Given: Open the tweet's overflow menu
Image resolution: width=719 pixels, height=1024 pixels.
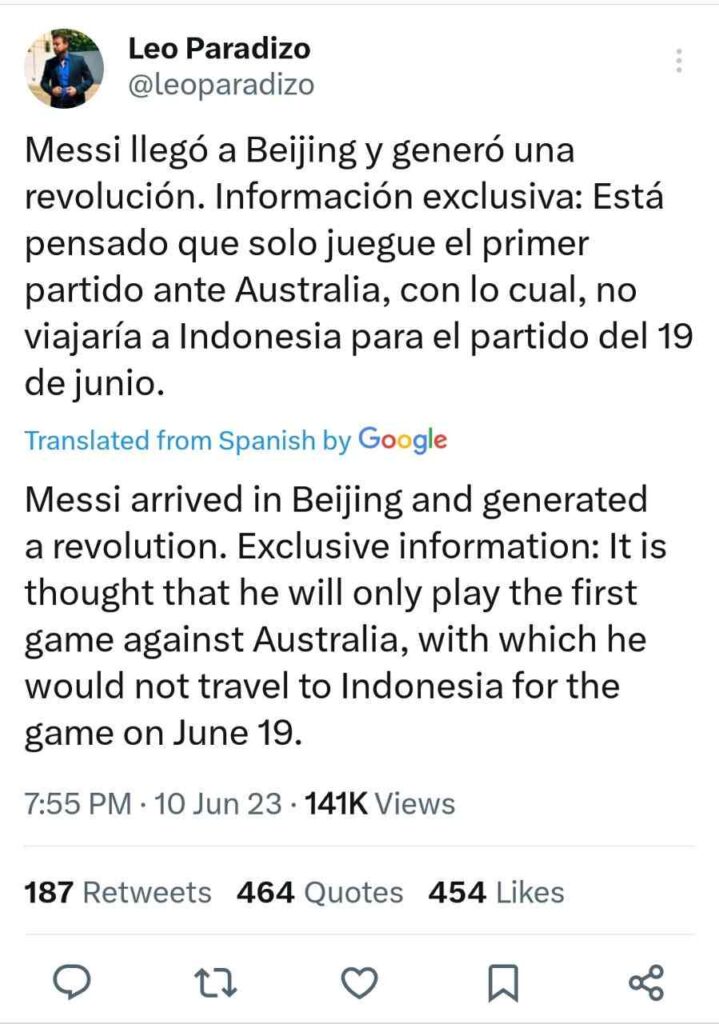Looking at the screenshot, I should [679, 61].
